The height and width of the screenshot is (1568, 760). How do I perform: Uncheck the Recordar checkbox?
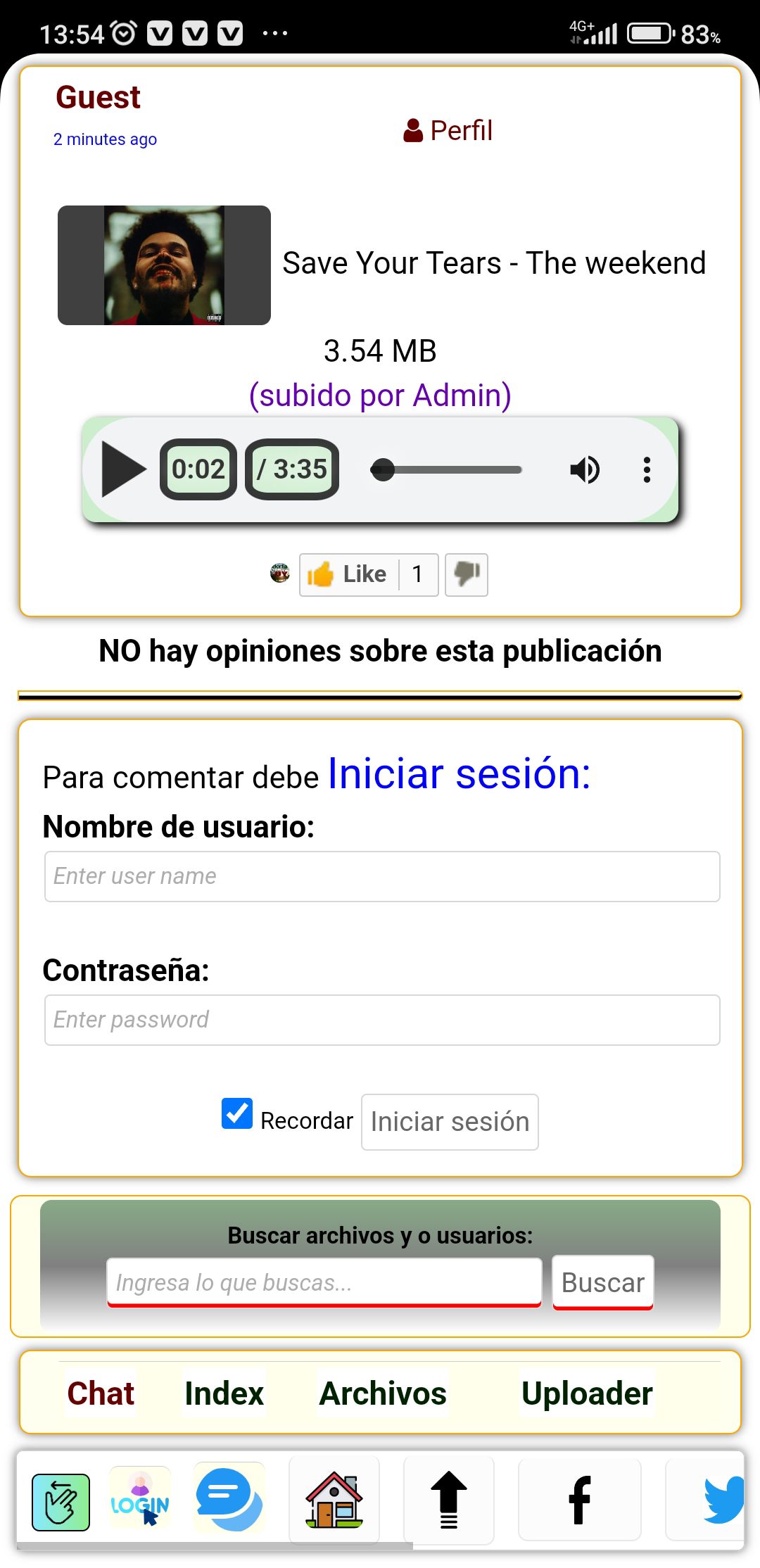tap(236, 1114)
